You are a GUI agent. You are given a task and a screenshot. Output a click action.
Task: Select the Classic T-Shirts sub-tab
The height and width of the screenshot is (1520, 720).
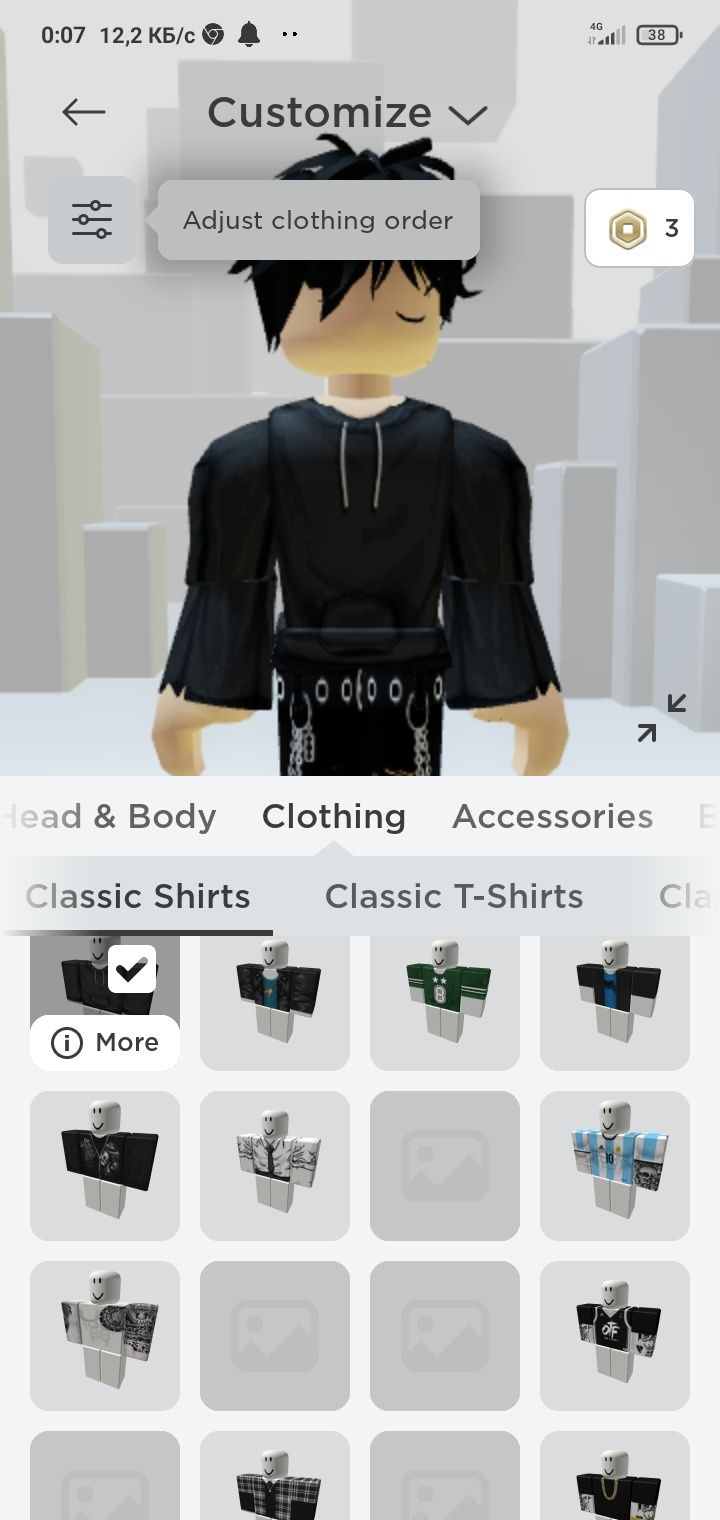point(454,896)
